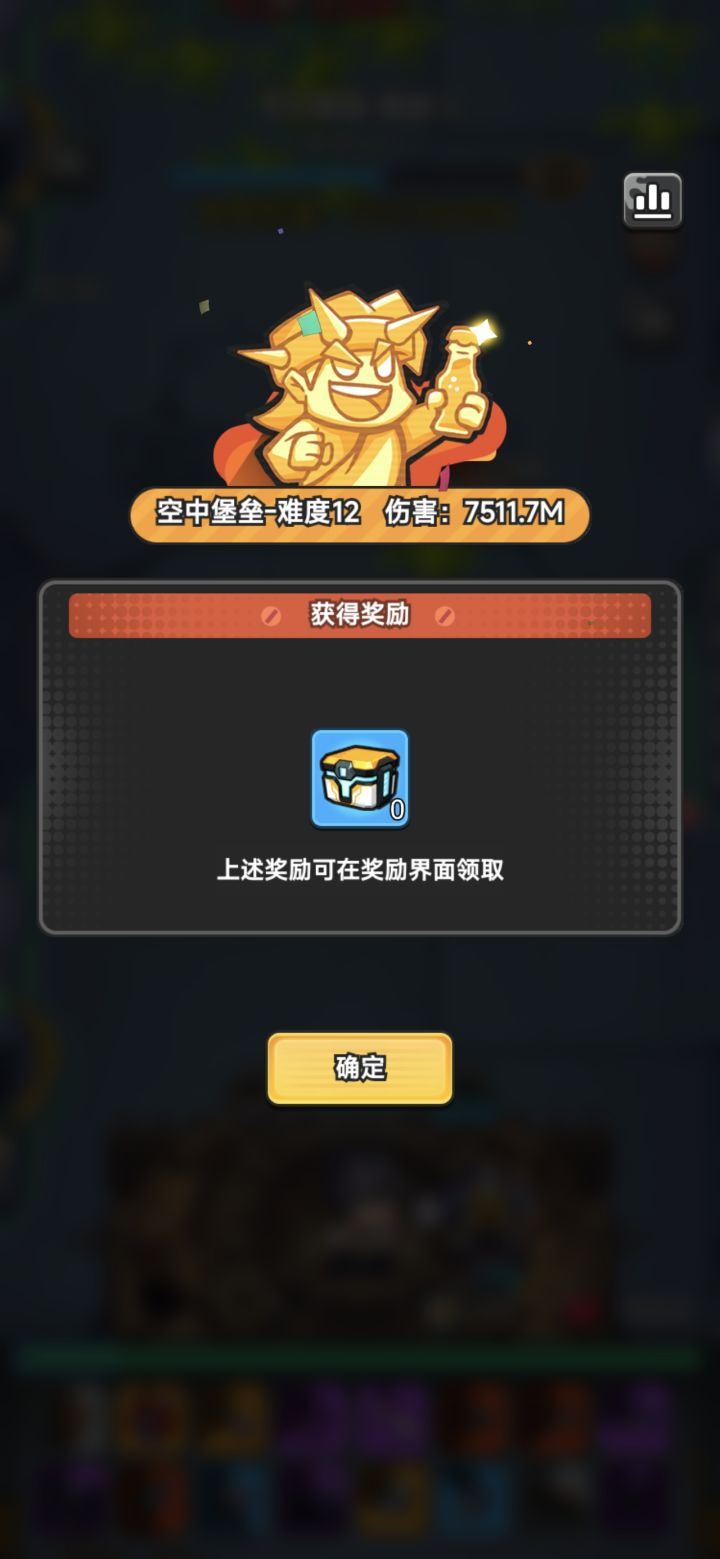
Task: Click the dimmed area above the title banner
Action: [360, 150]
